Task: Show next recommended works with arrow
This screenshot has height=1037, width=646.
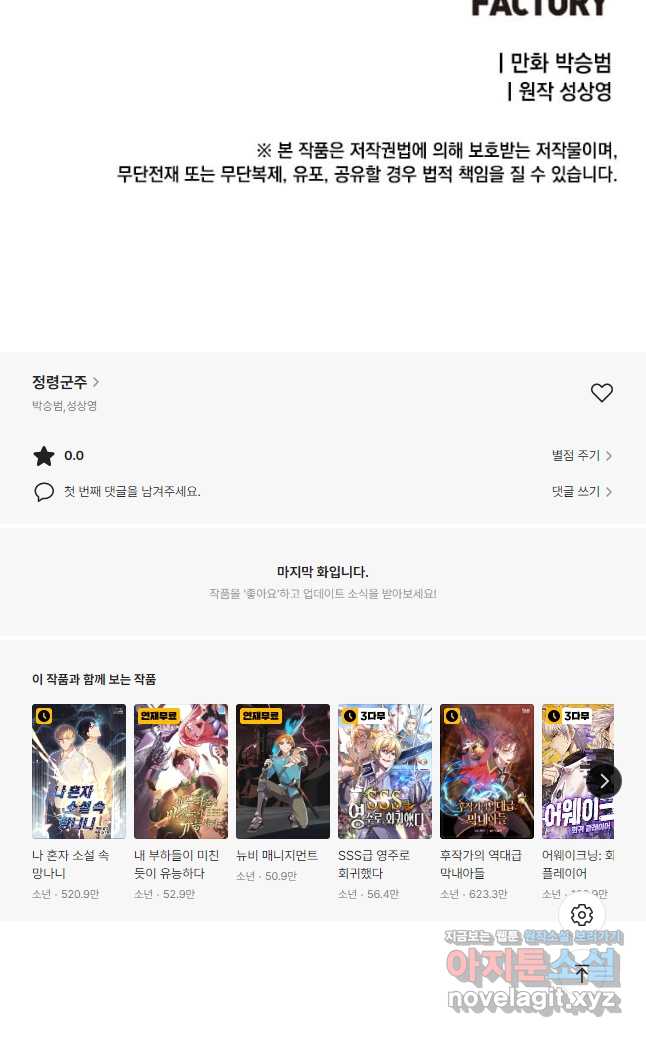Action: [x=604, y=781]
